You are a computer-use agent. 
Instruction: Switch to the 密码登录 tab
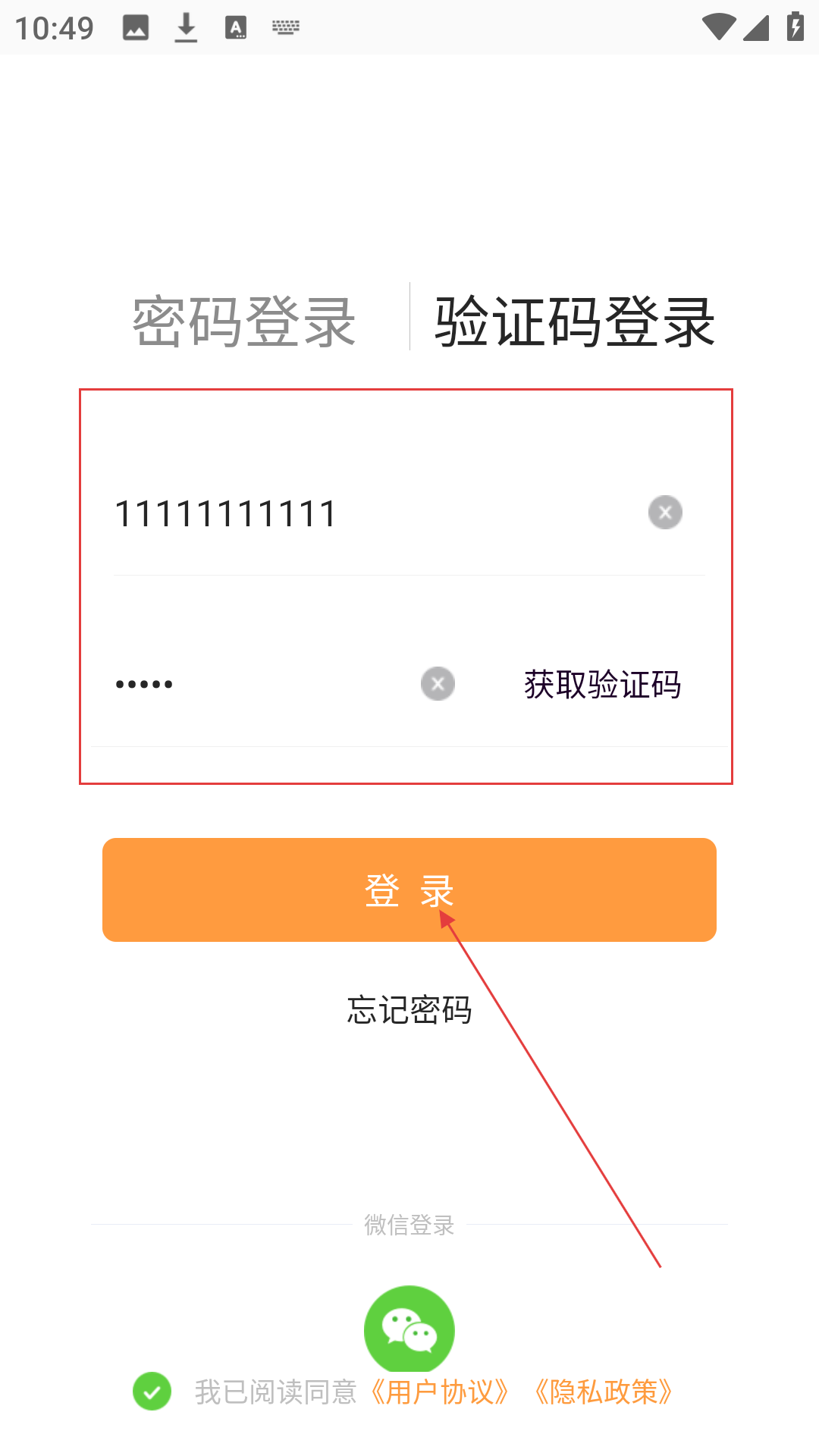244,322
